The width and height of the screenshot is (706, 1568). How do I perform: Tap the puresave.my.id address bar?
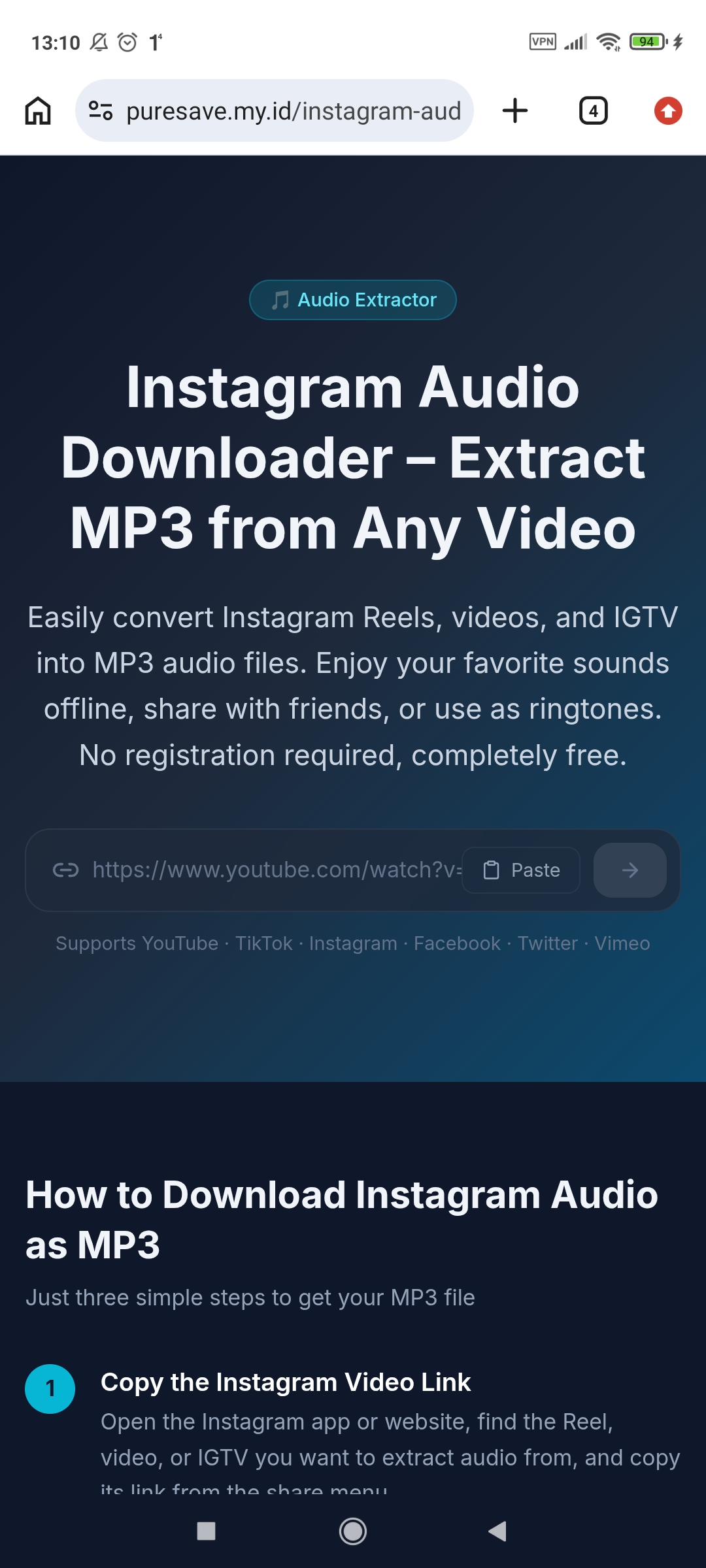(x=275, y=110)
